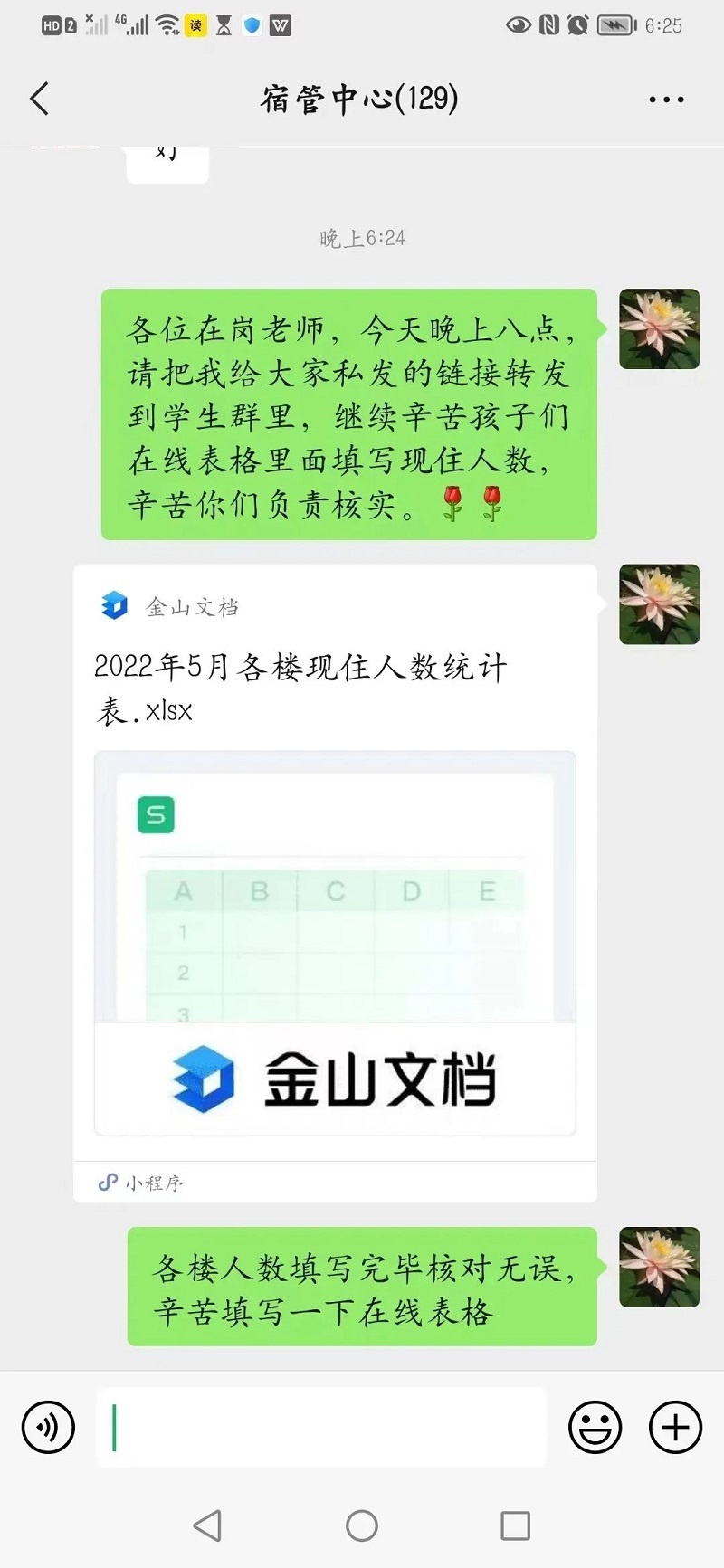Open the emoji sticker panel
724x1568 pixels.
coord(595,1427)
